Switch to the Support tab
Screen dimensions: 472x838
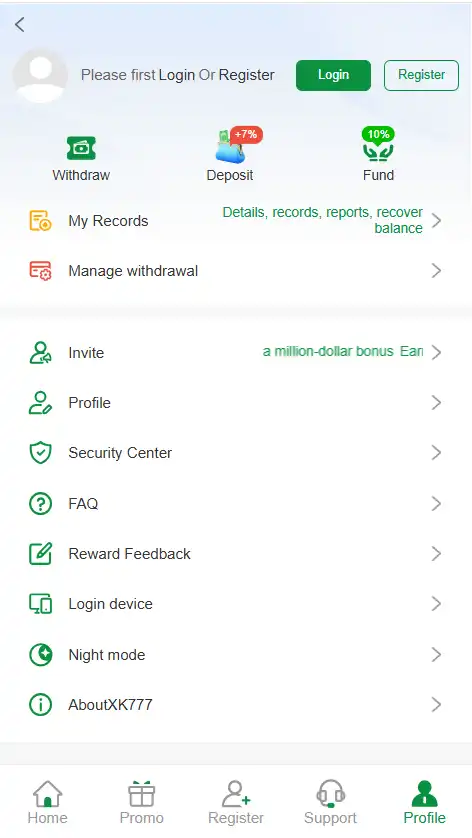tap(330, 802)
